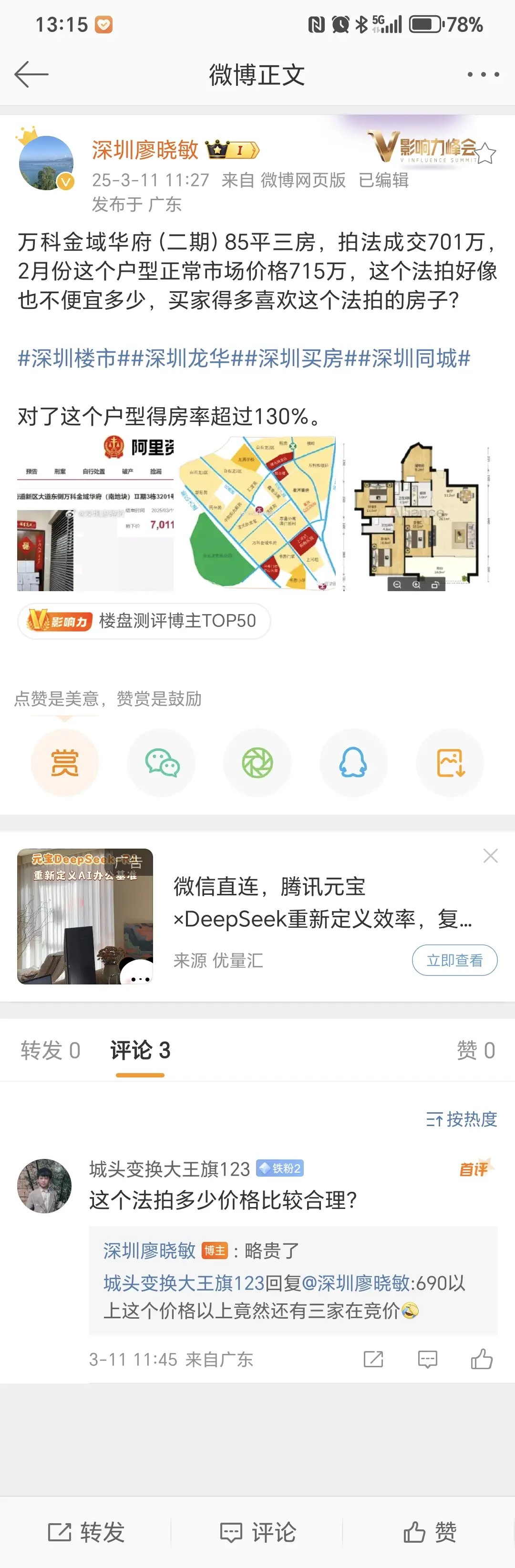Share the post to WeChat
The width and height of the screenshot is (515, 1568).
tap(161, 763)
